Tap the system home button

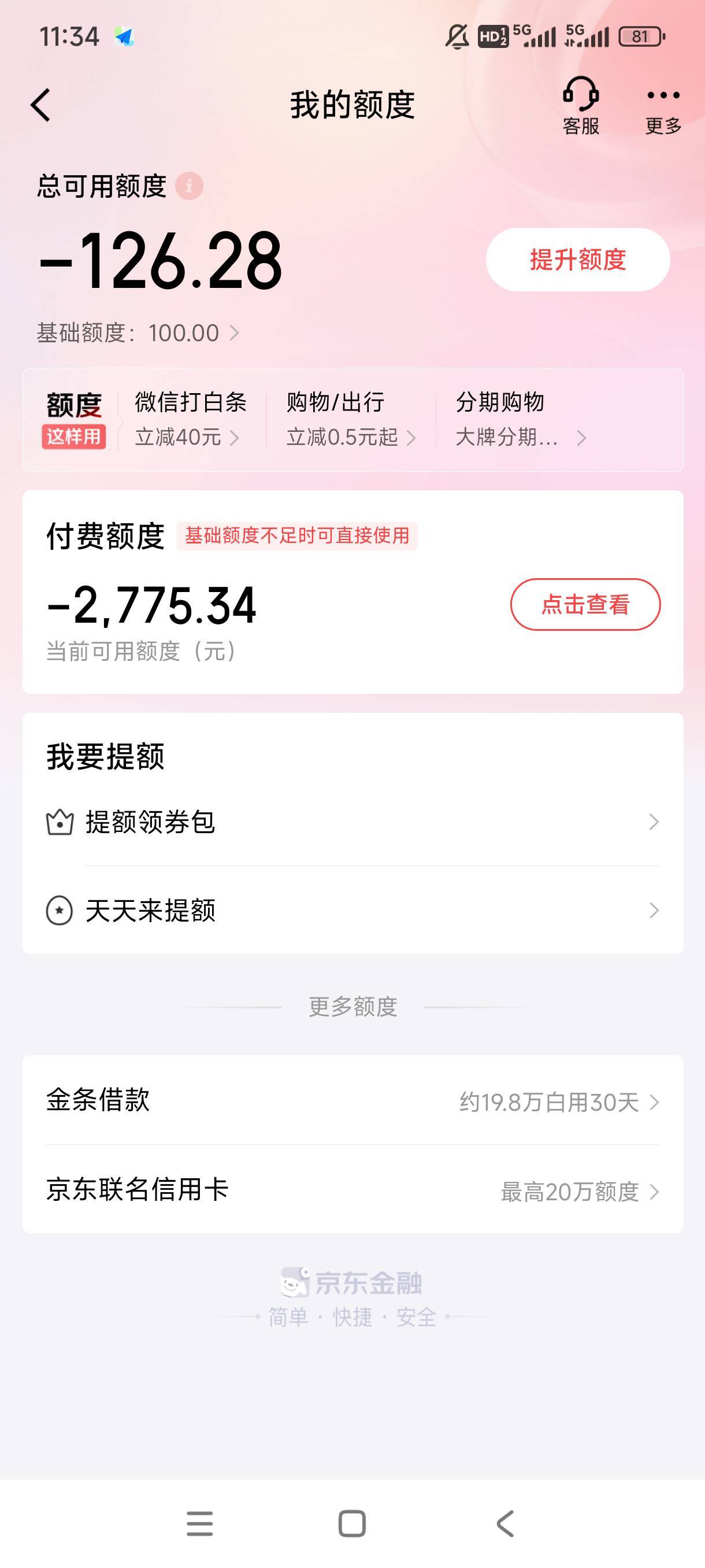[351, 1523]
